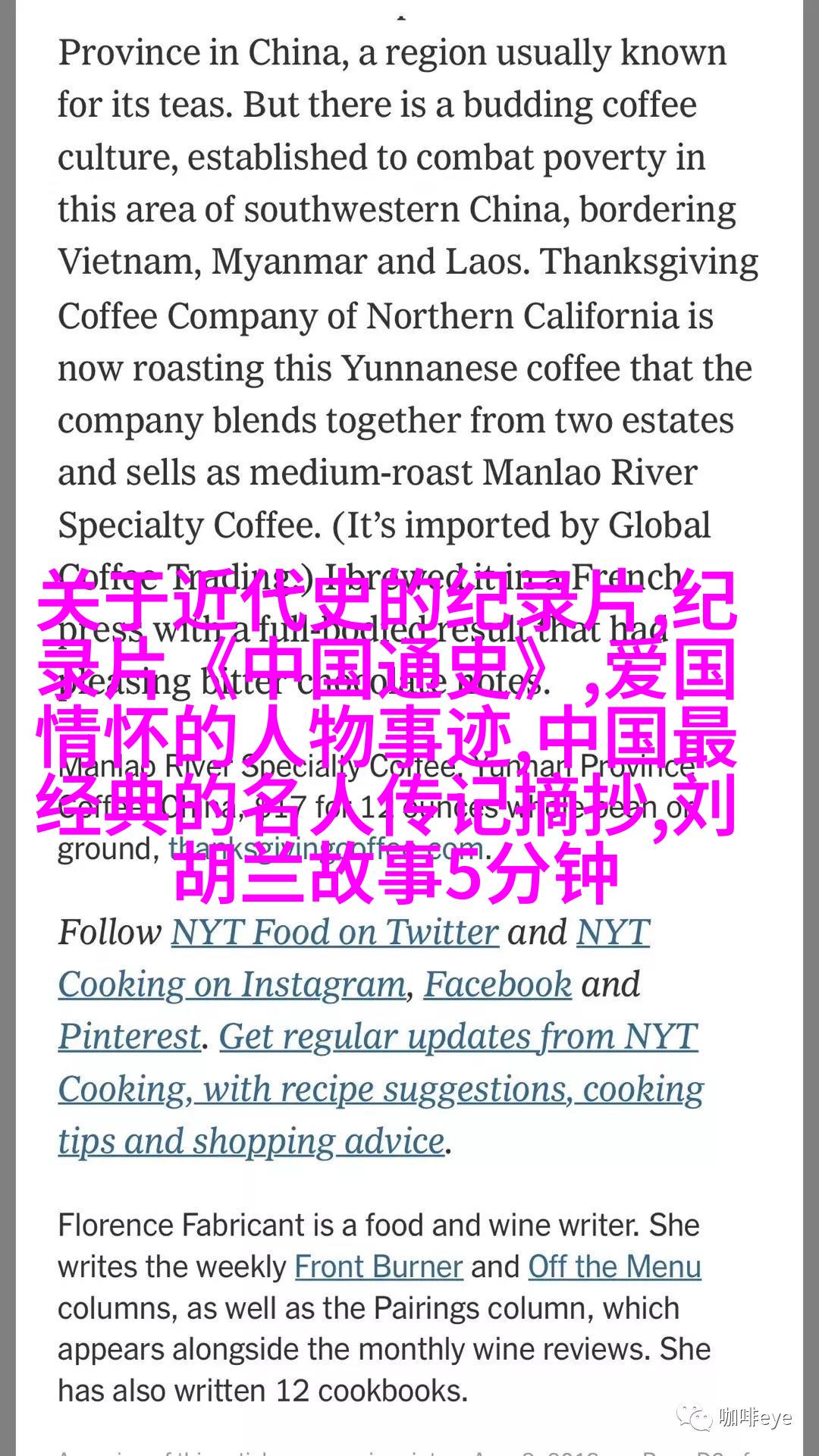Open the Front Burner column link
This screenshot has height=1456, width=819.
(378, 1266)
